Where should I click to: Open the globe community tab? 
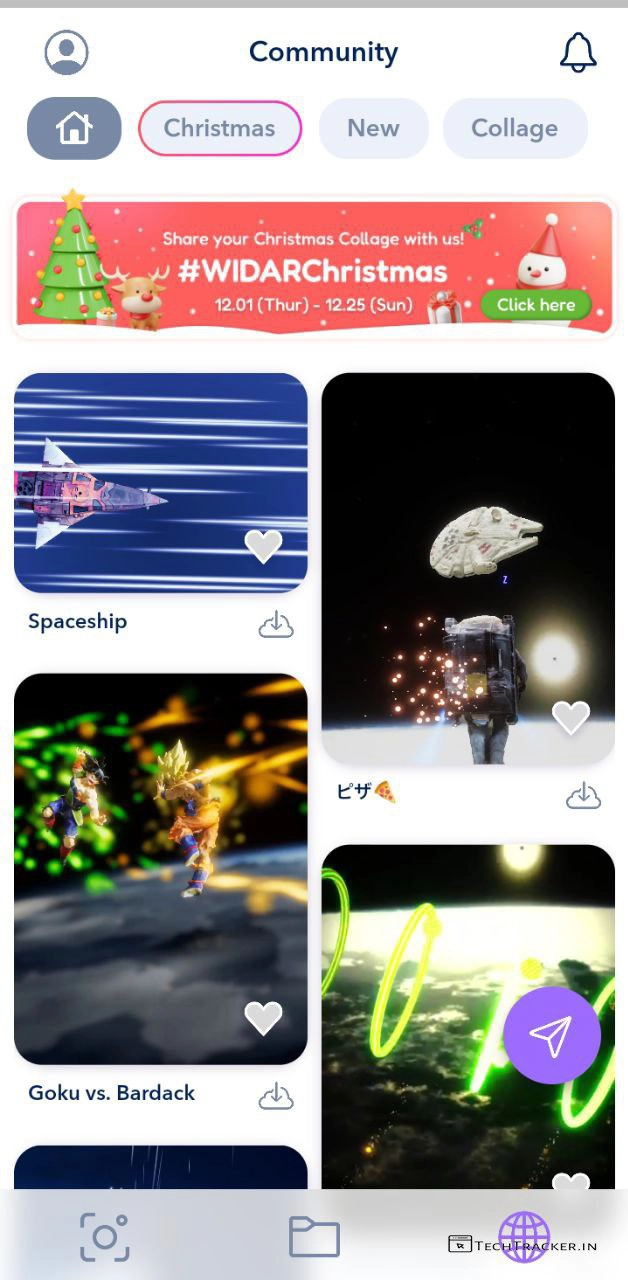pyautogui.click(x=524, y=1237)
